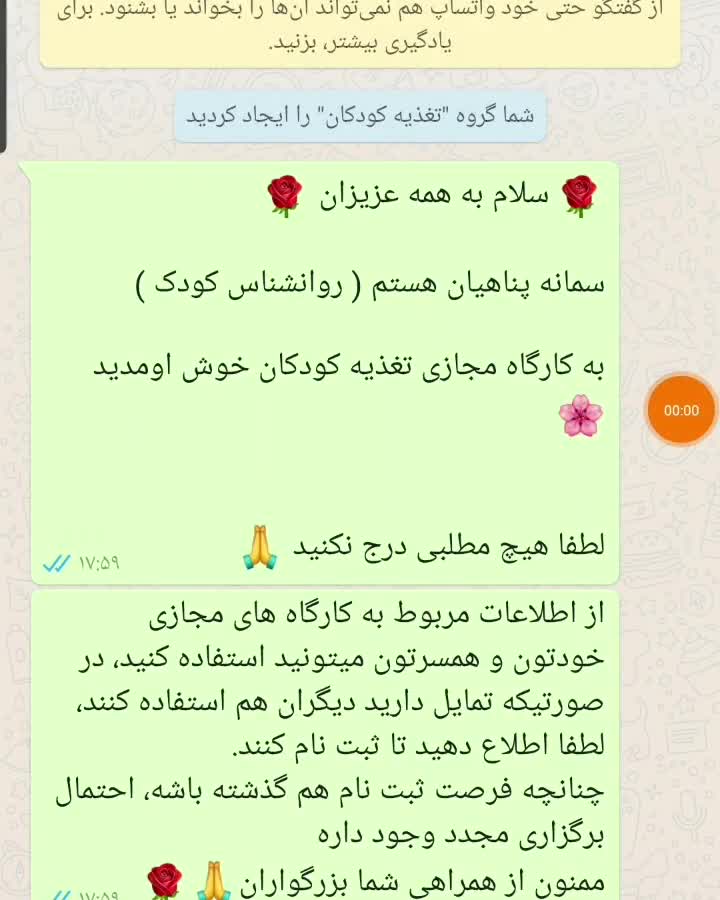Tap the orange 00:00 screen recorder bubble

click(x=681, y=410)
